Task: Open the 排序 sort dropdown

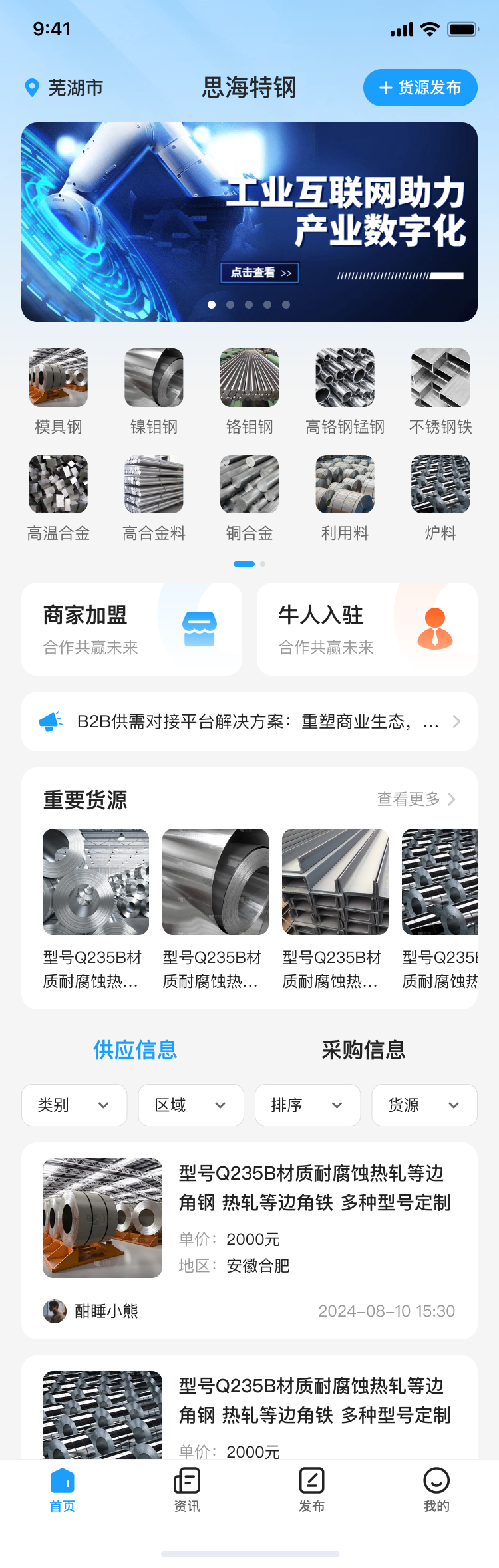Action: [x=307, y=1105]
